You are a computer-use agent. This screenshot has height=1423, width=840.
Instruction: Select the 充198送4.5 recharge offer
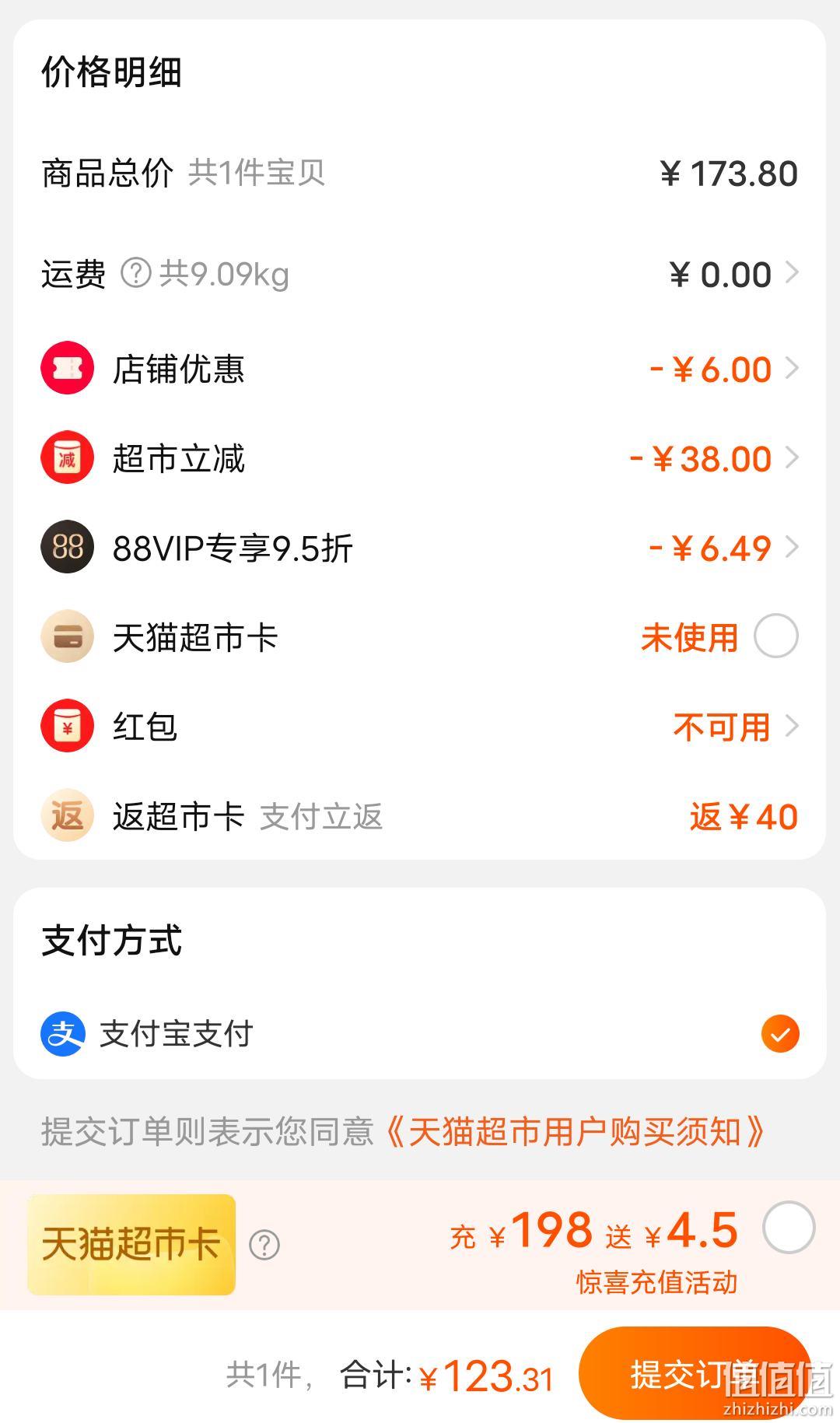[x=789, y=1228]
